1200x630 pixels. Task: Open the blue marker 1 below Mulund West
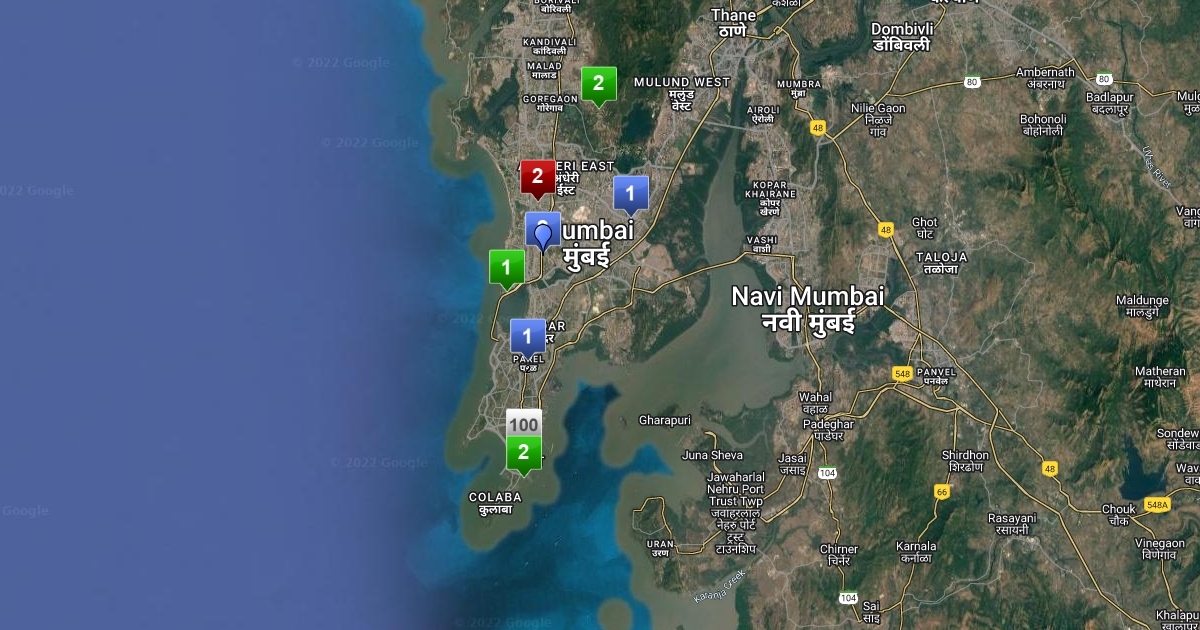[630, 194]
